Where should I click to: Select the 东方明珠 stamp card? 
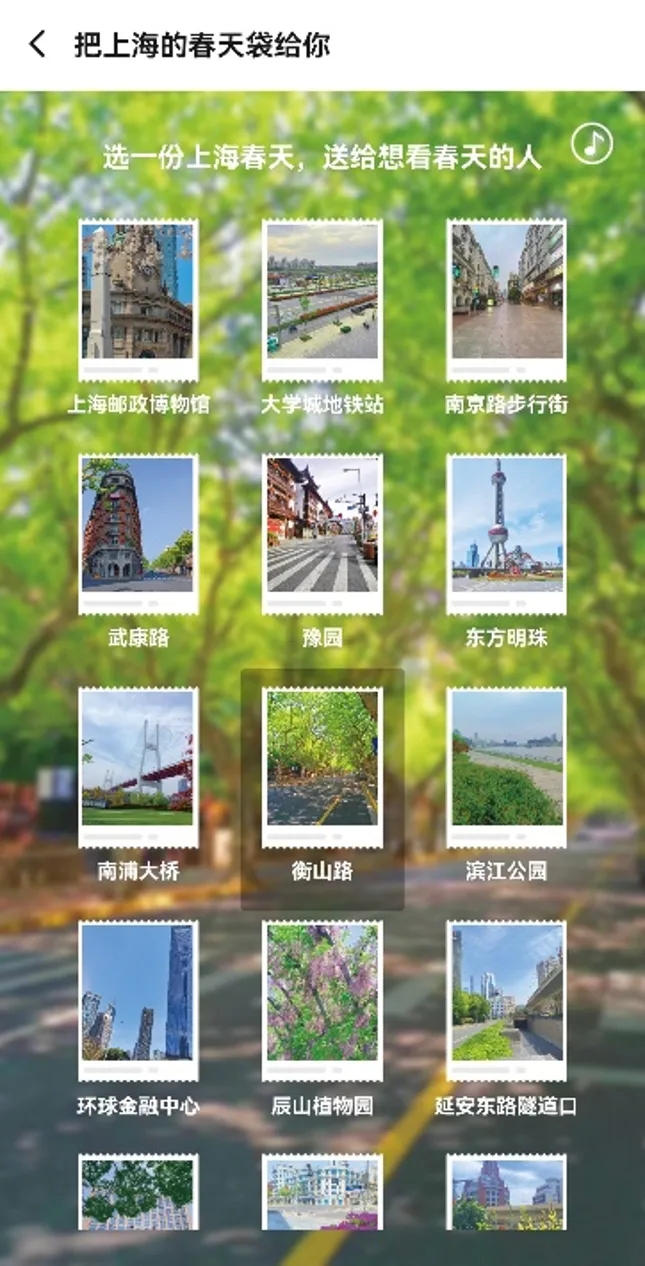(x=506, y=534)
